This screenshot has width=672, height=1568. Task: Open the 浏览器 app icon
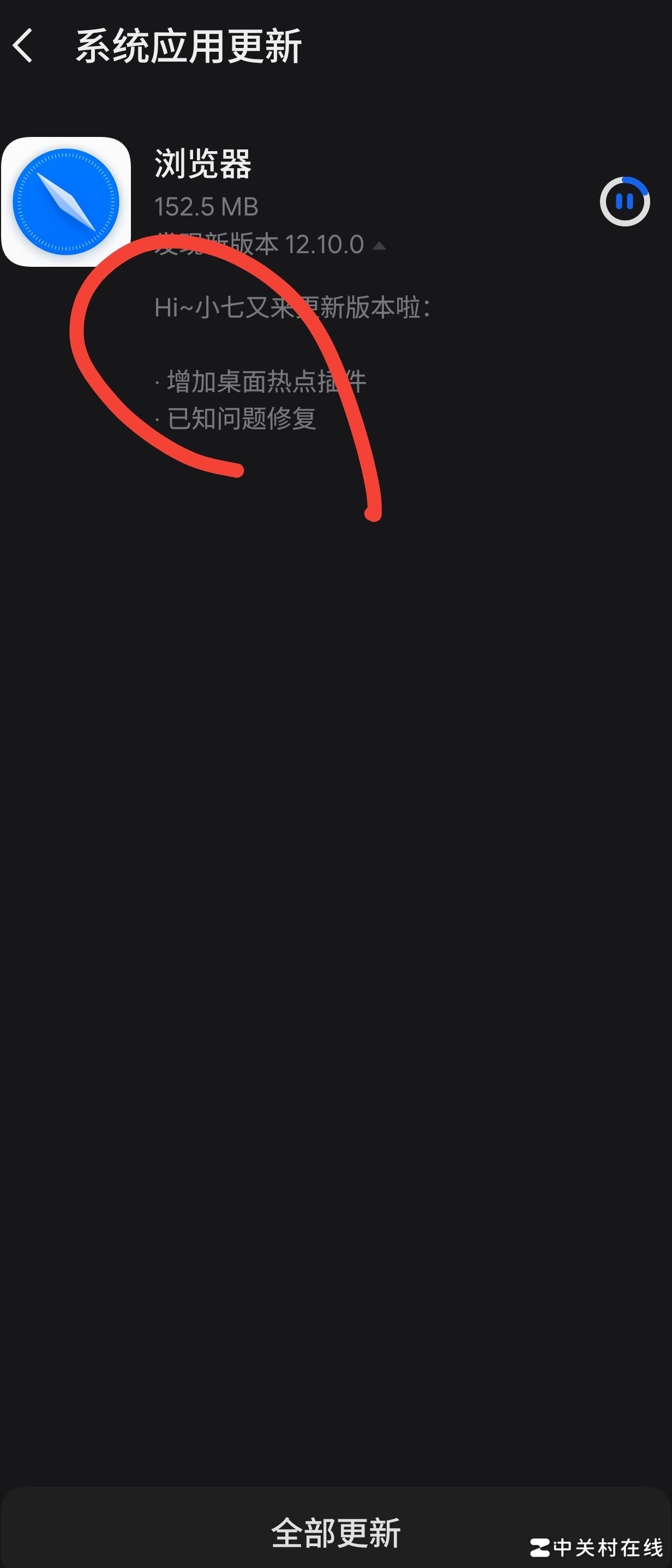[66, 201]
